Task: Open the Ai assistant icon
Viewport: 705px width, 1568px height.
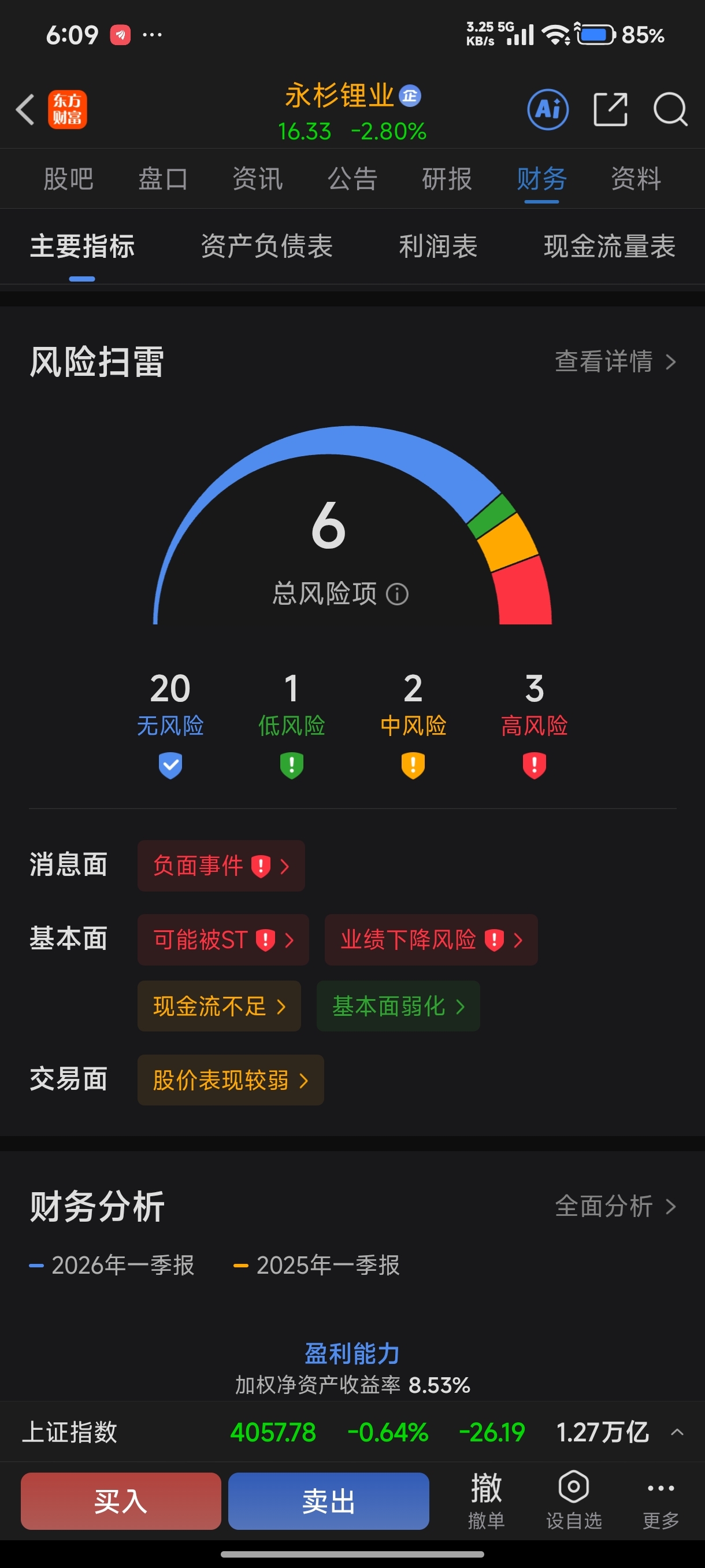Action: [x=547, y=110]
